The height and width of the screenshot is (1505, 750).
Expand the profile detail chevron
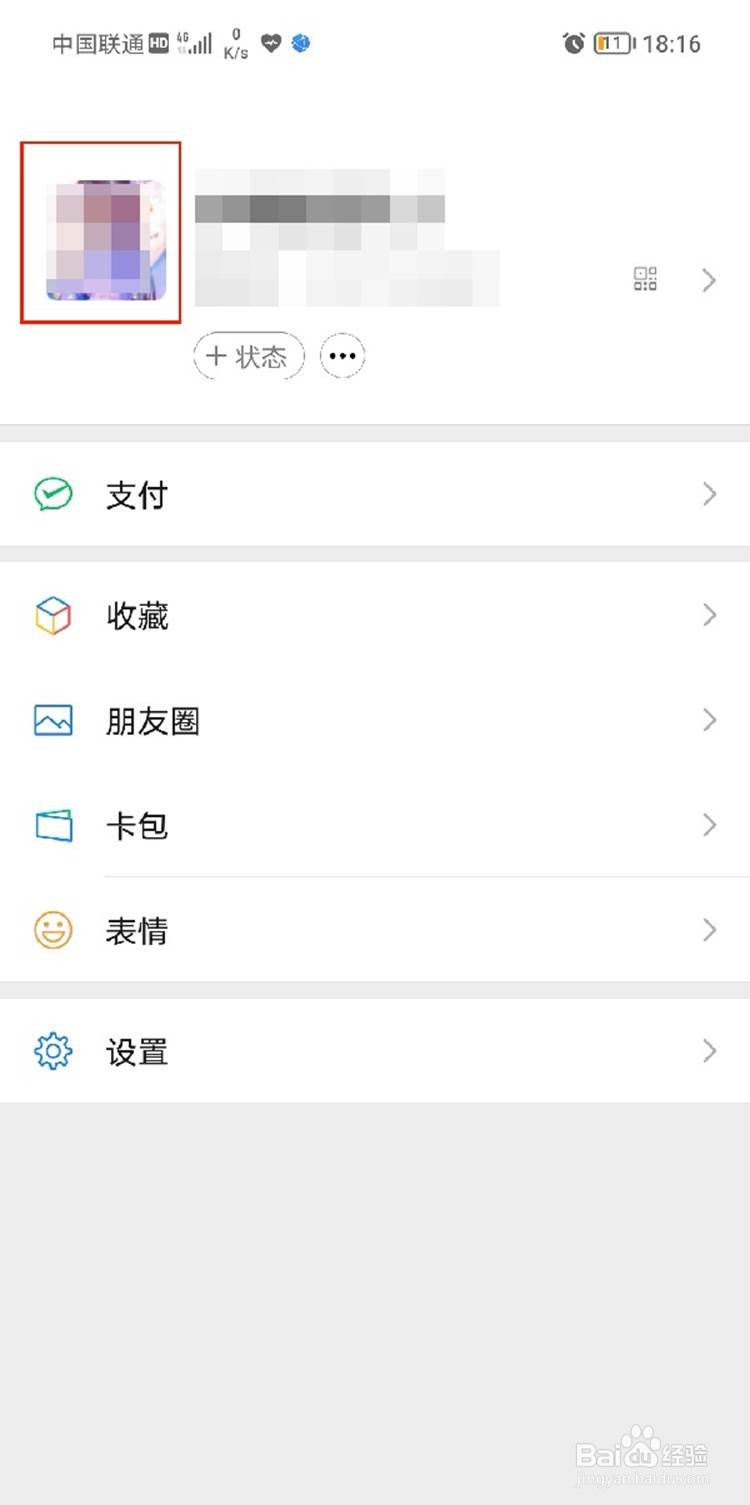tap(709, 281)
